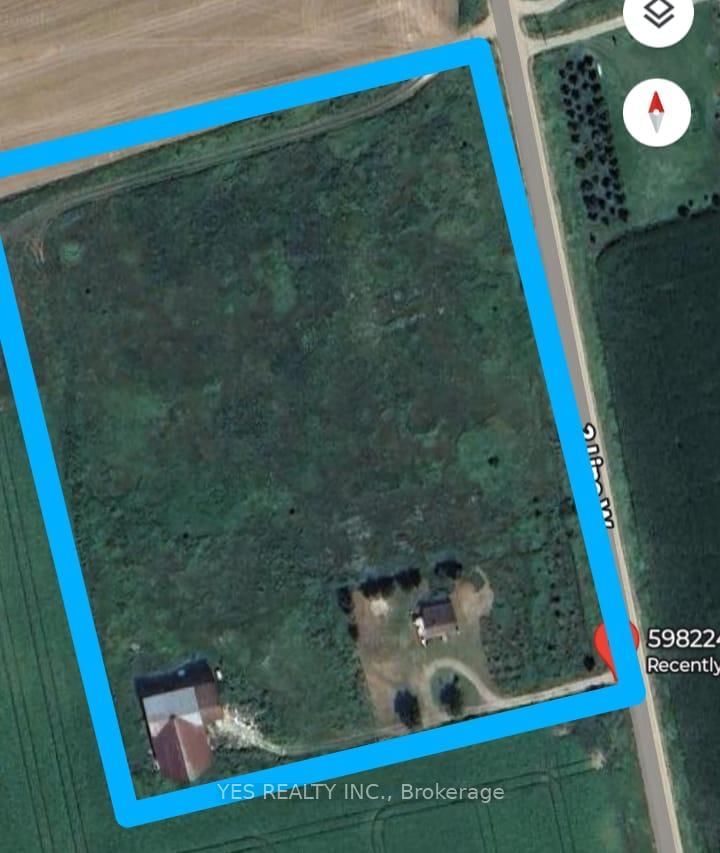Click the YES REALTY INC. Brokerage watermark
Screen dimensions: 720x853
click(360, 792)
